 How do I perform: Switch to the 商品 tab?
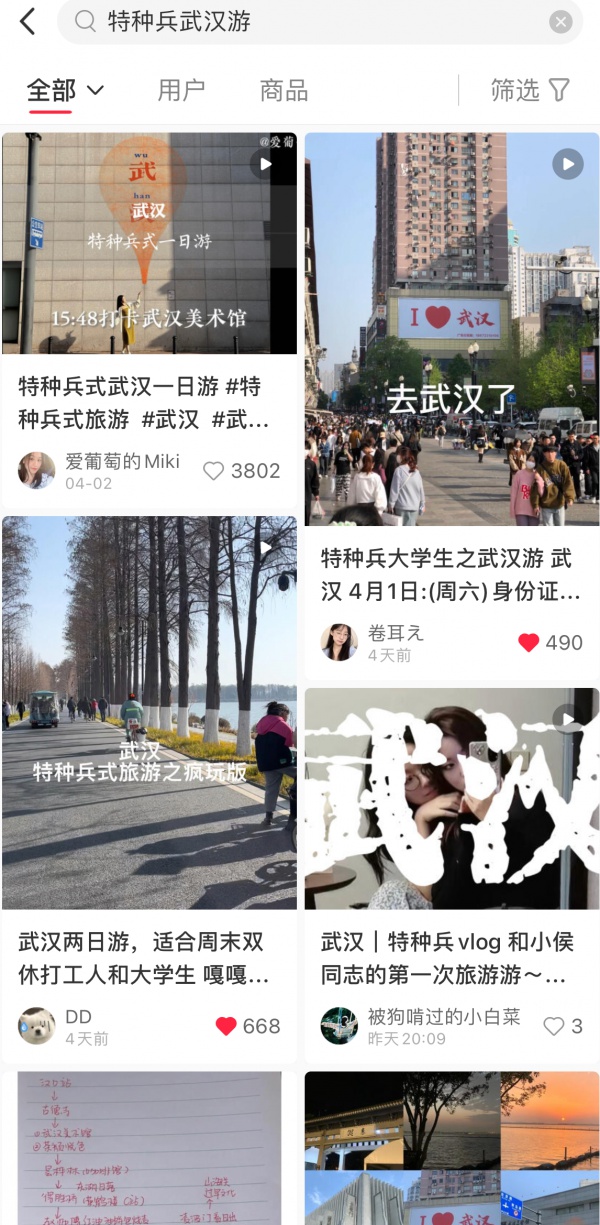(x=284, y=90)
